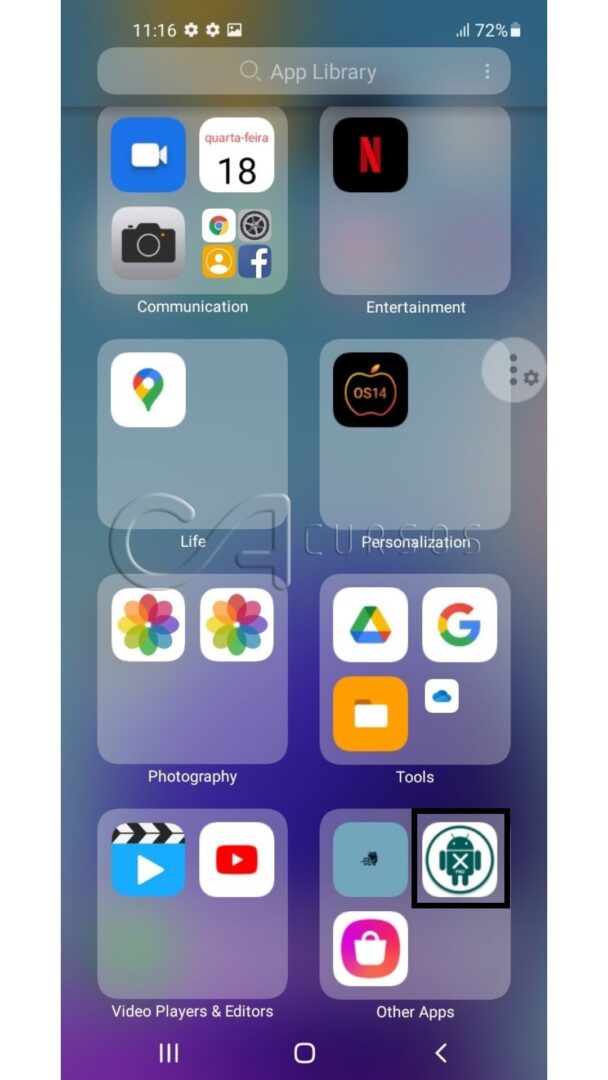The height and width of the screenshot is (1080, 608).
Task: Expand the Communication folder small icons group
Action: point(237,243)
